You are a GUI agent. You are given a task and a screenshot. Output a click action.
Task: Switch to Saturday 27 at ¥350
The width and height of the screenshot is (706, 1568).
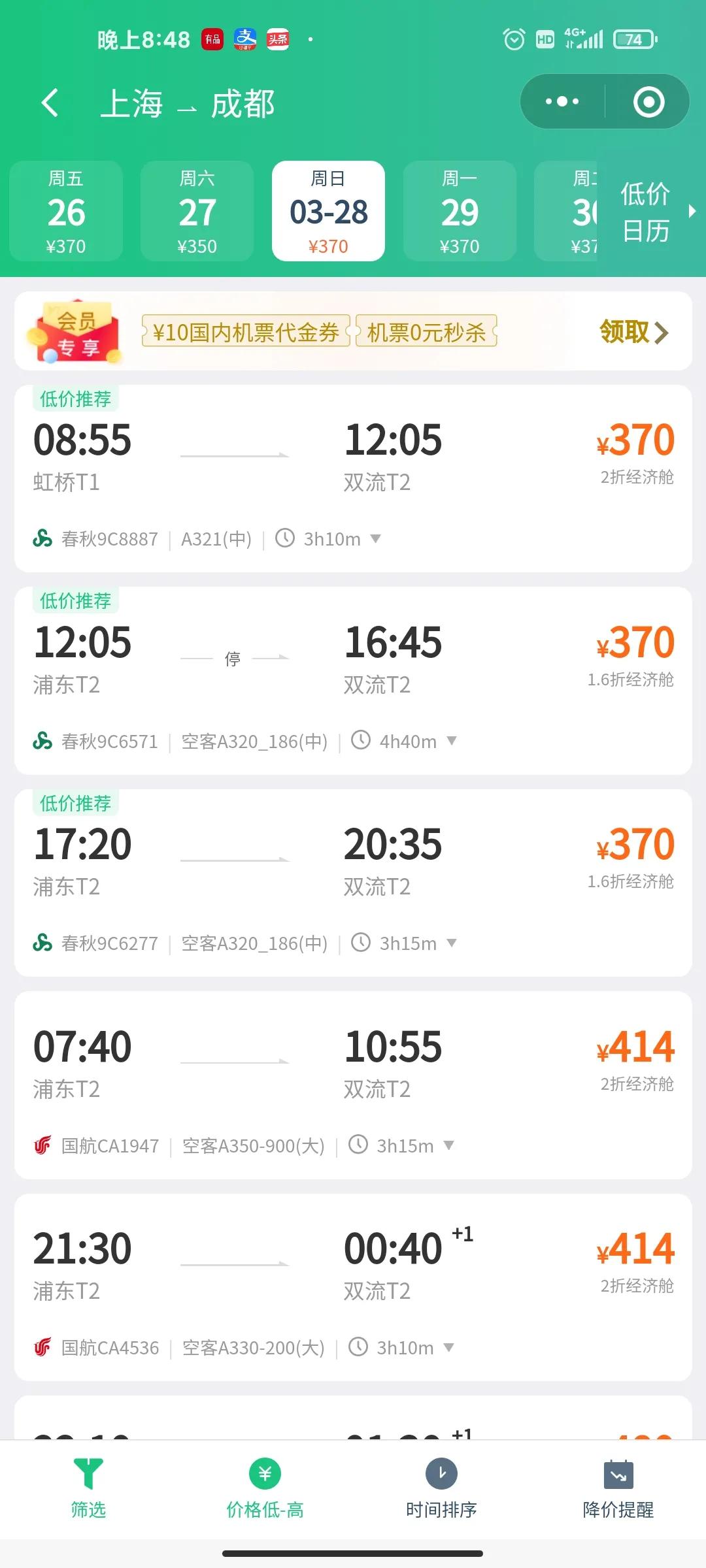[197, 211]
